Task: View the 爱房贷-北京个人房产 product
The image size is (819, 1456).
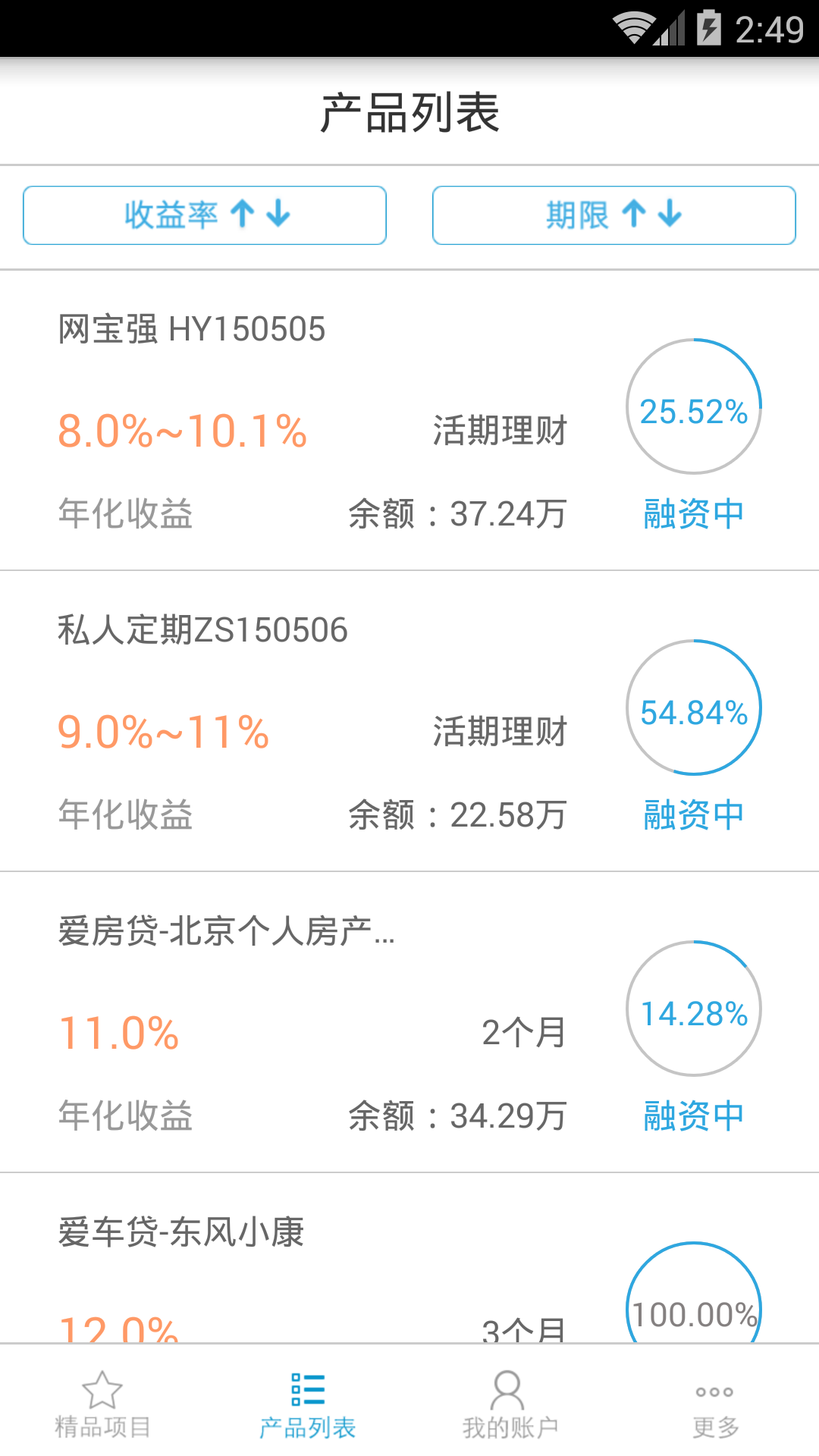Action: [x=409, y=1022]
